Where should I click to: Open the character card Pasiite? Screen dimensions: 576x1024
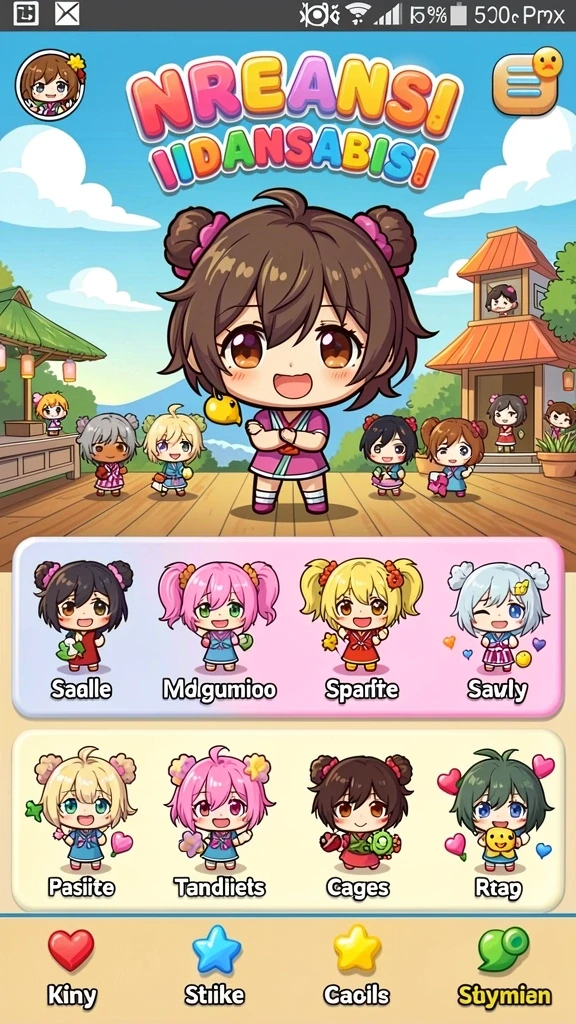82,823
